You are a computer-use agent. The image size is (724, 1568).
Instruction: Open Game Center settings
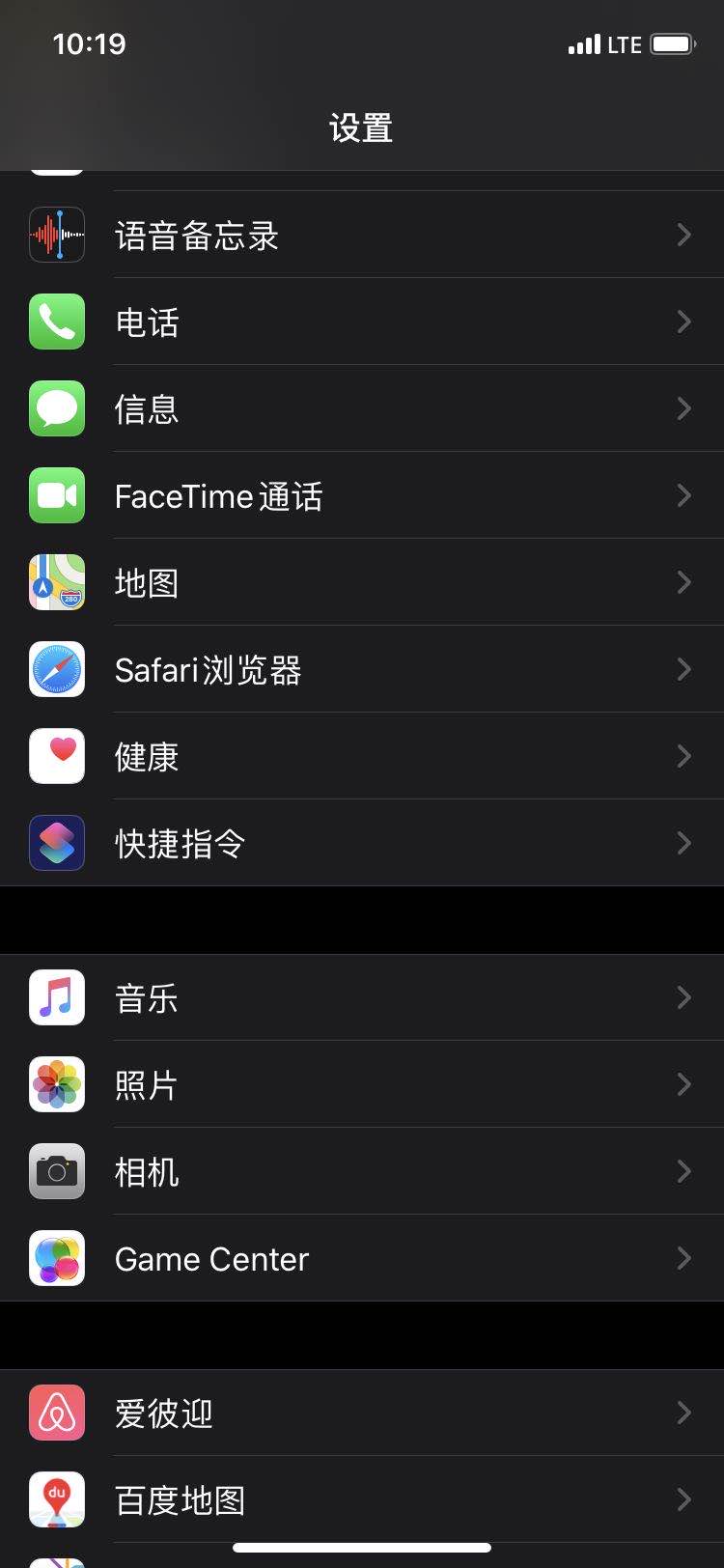(362, 1258)
